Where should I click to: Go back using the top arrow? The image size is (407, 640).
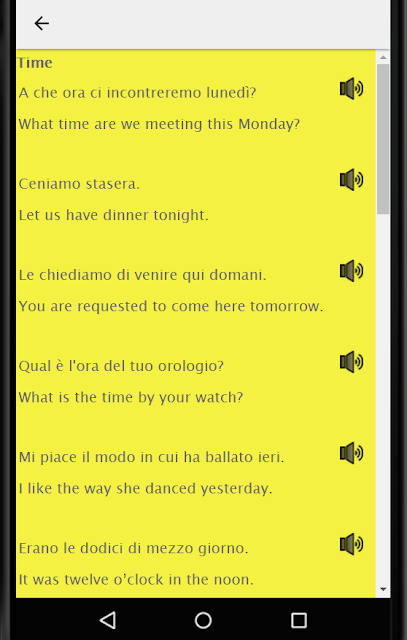pos(42,24)
